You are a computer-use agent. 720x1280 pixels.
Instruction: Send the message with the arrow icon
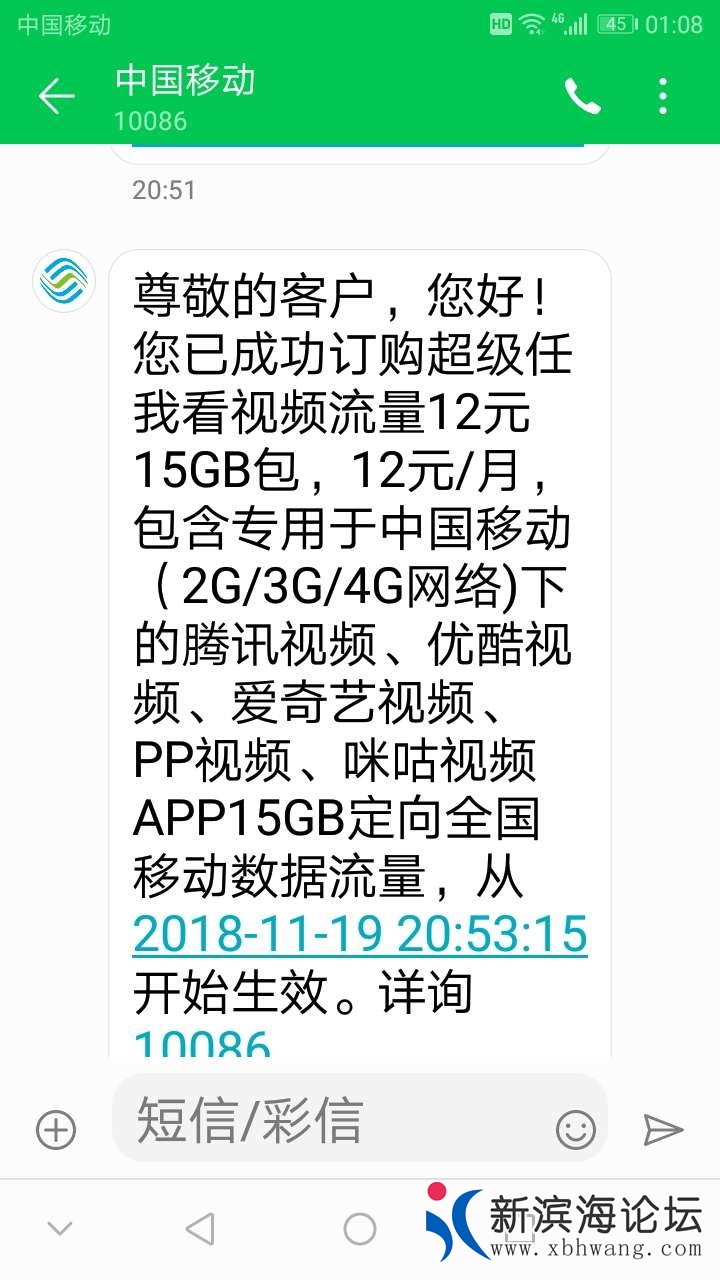point(662,1130)
